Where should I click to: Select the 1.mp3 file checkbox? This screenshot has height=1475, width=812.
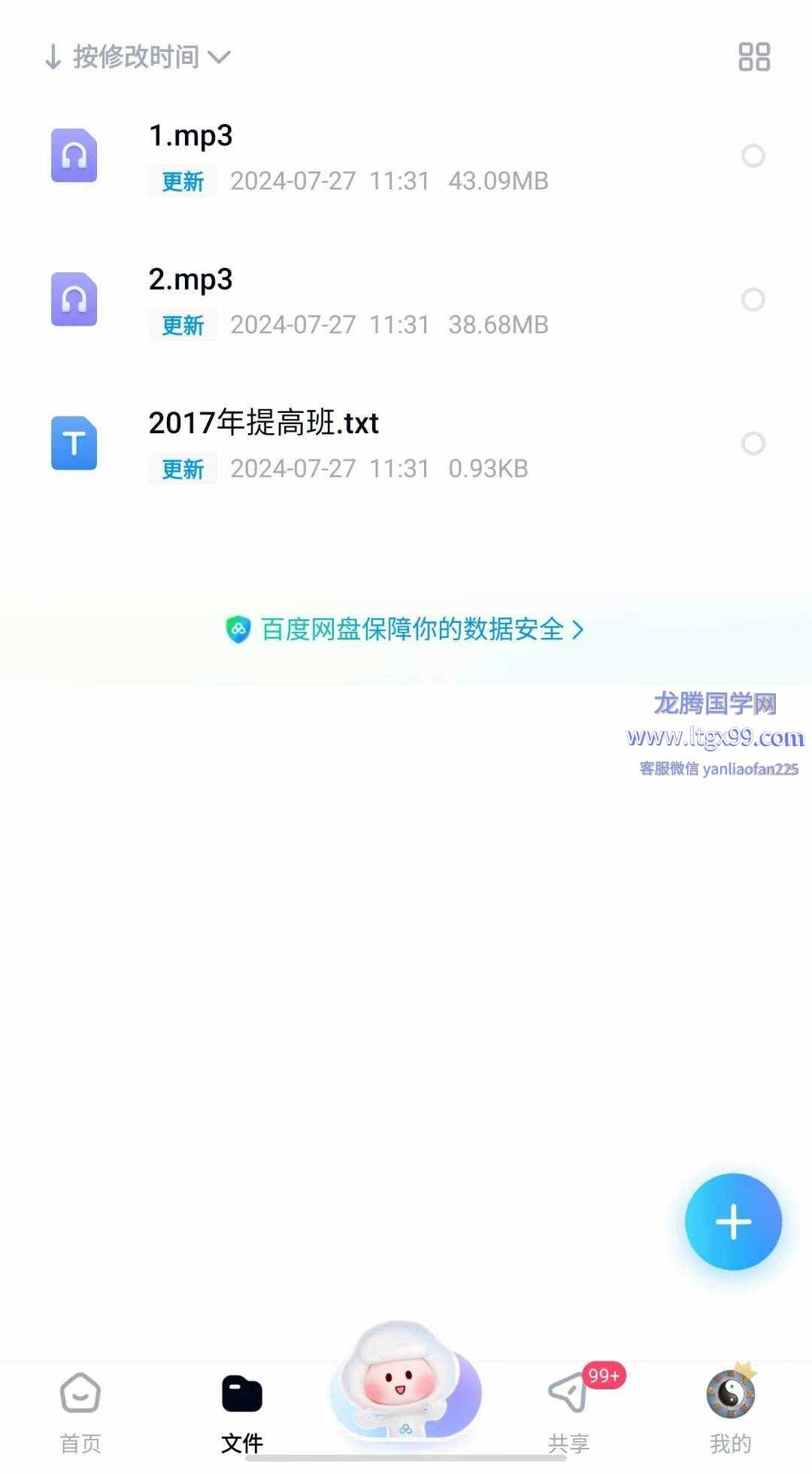tap(753, 156)
